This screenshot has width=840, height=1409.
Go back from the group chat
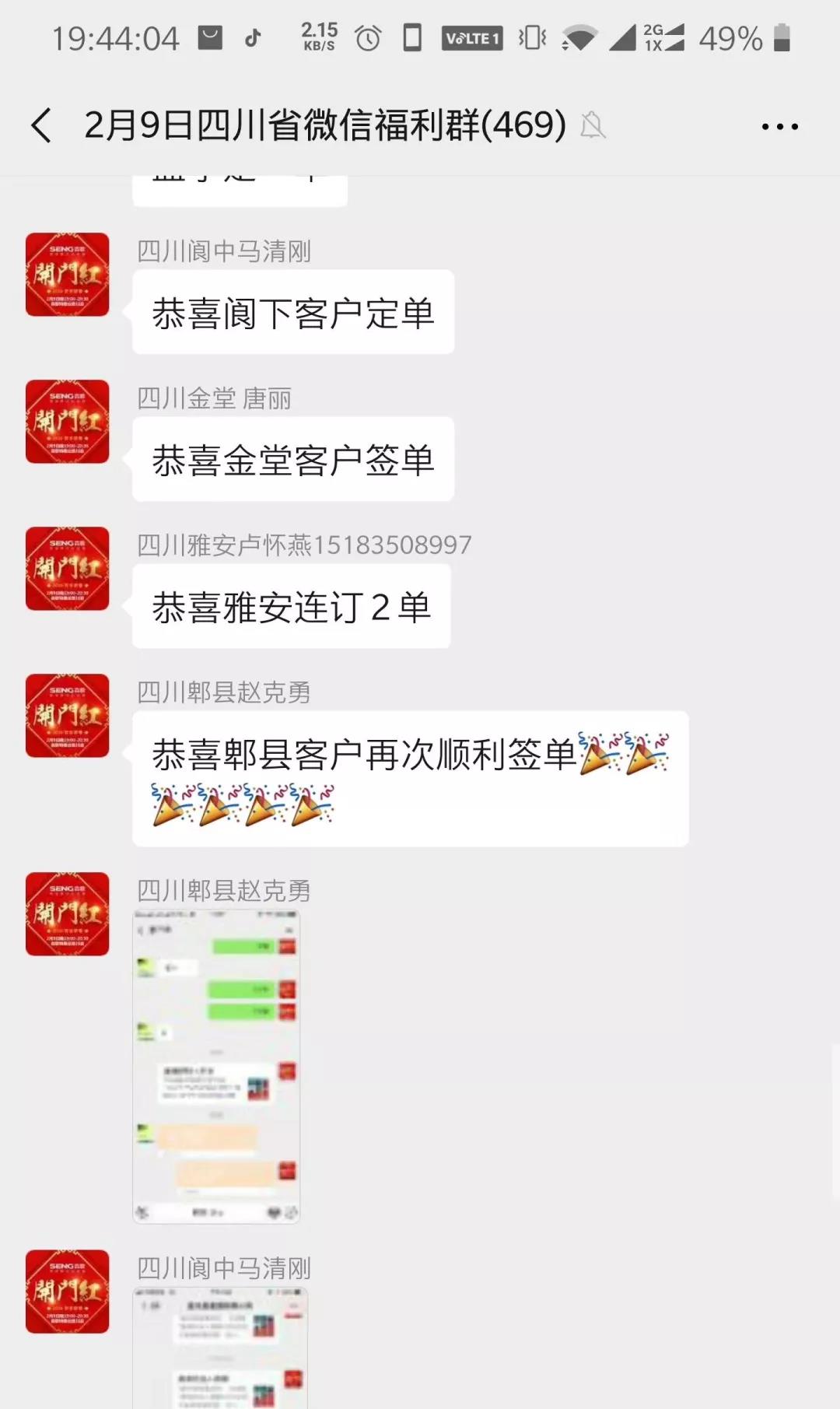pyautogui.click(x=42, y=125)
